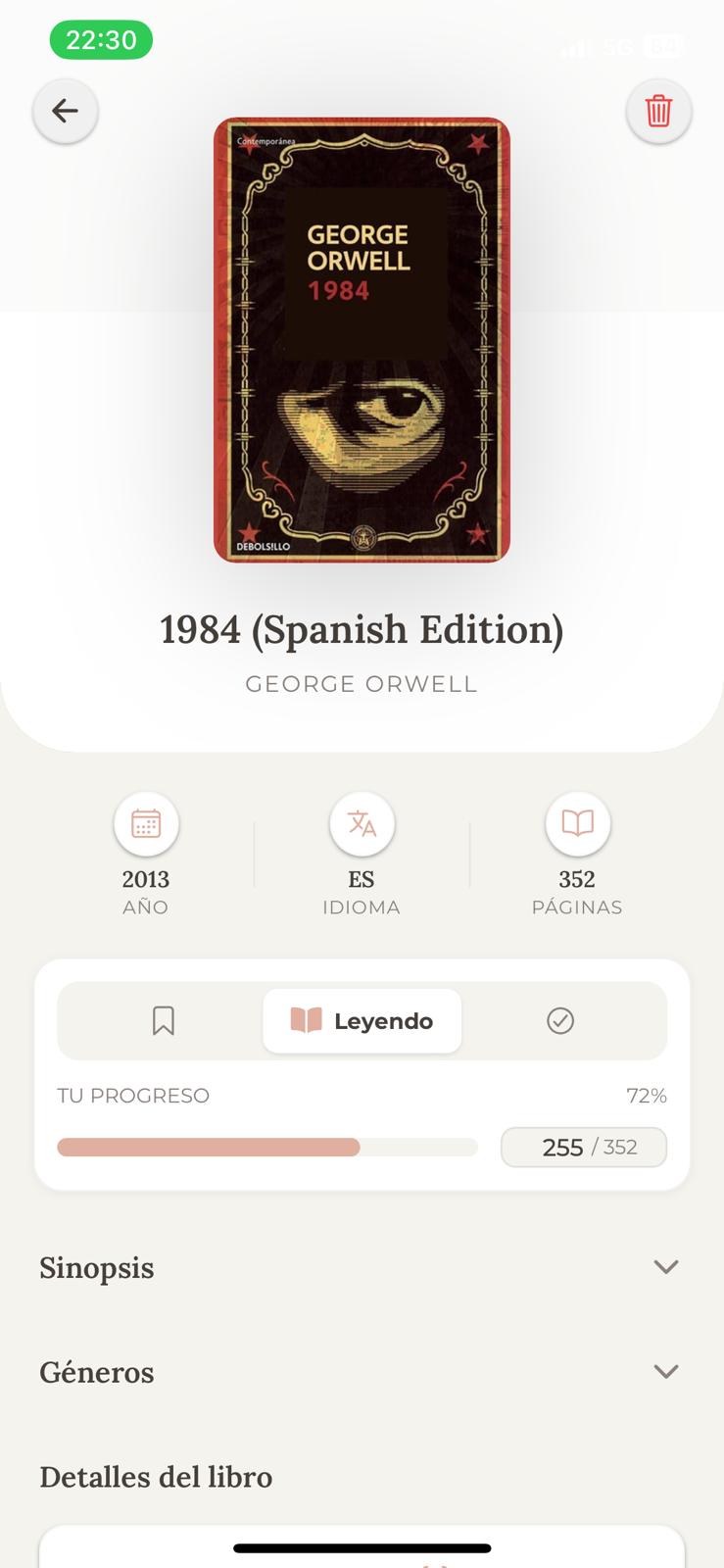This screenshot has height=1568, width=724.
Task: Tap the 255 / 352 page counter
Action: (583, 1147)
